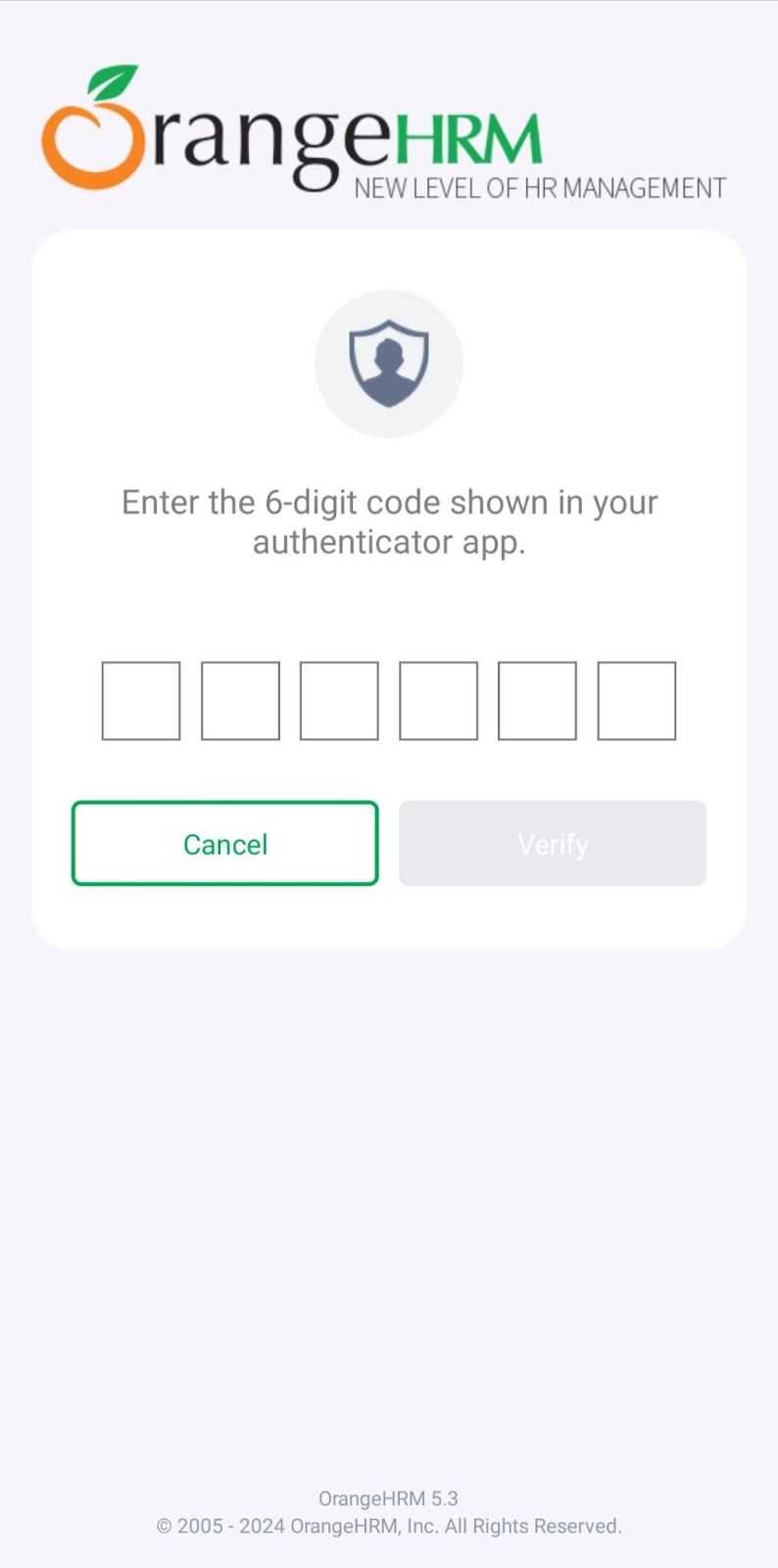Select the fifth digit code box

[x=537, y=701]
